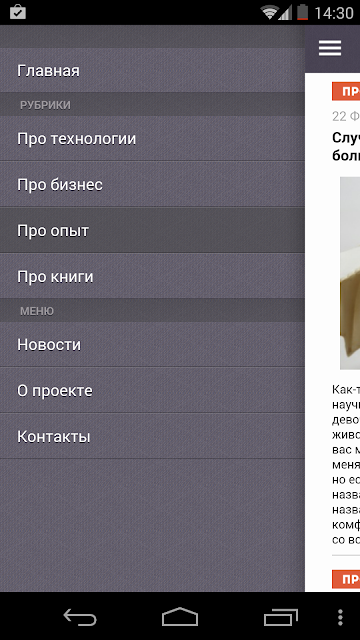The image size is (360, 640).
Task: Open the Главная menu item
Action: (152, 70)
